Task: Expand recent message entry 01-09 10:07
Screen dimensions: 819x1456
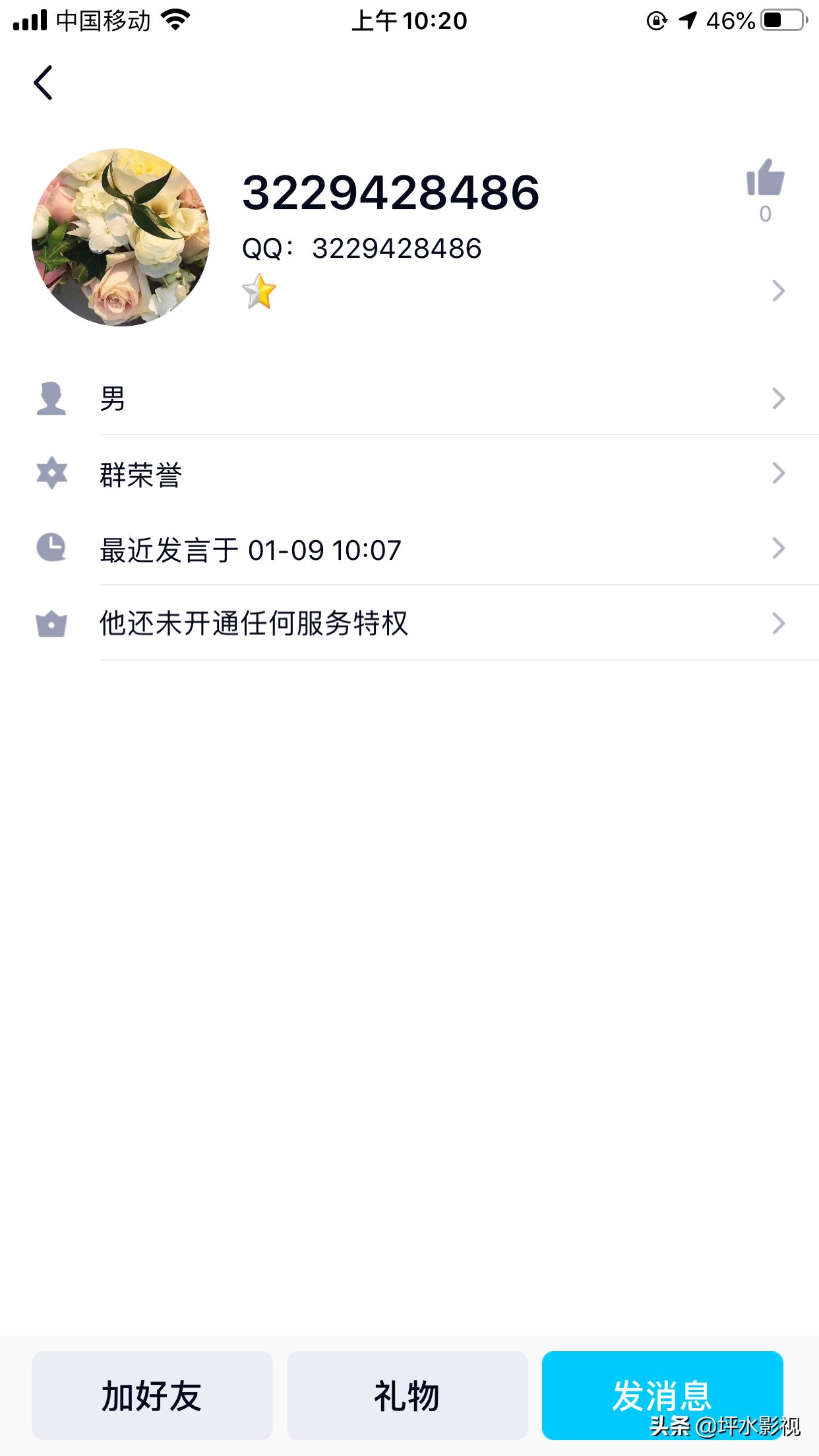Action: [779, 548]
